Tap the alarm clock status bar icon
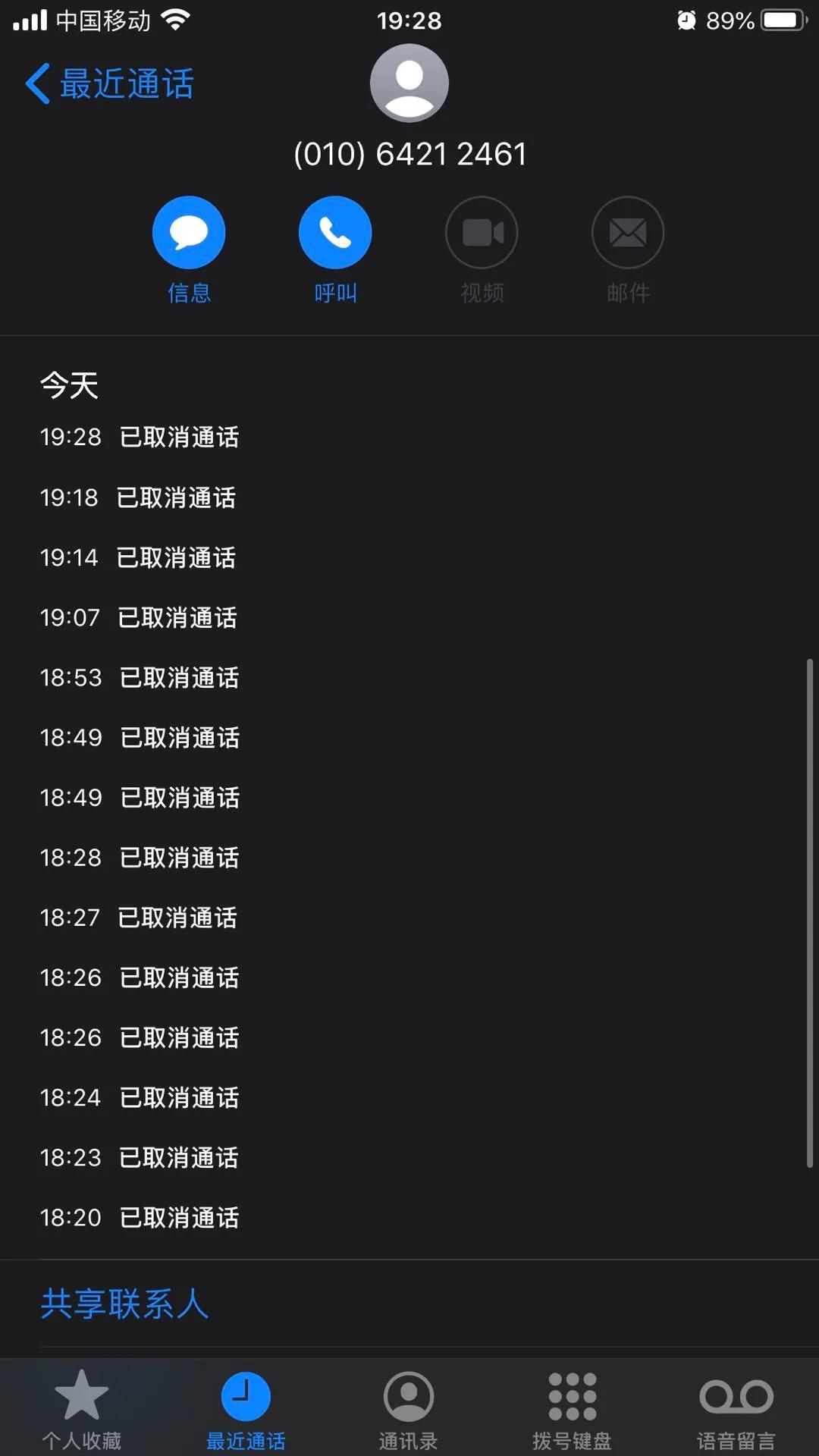819x1456 pixels. tap(686, 19)
